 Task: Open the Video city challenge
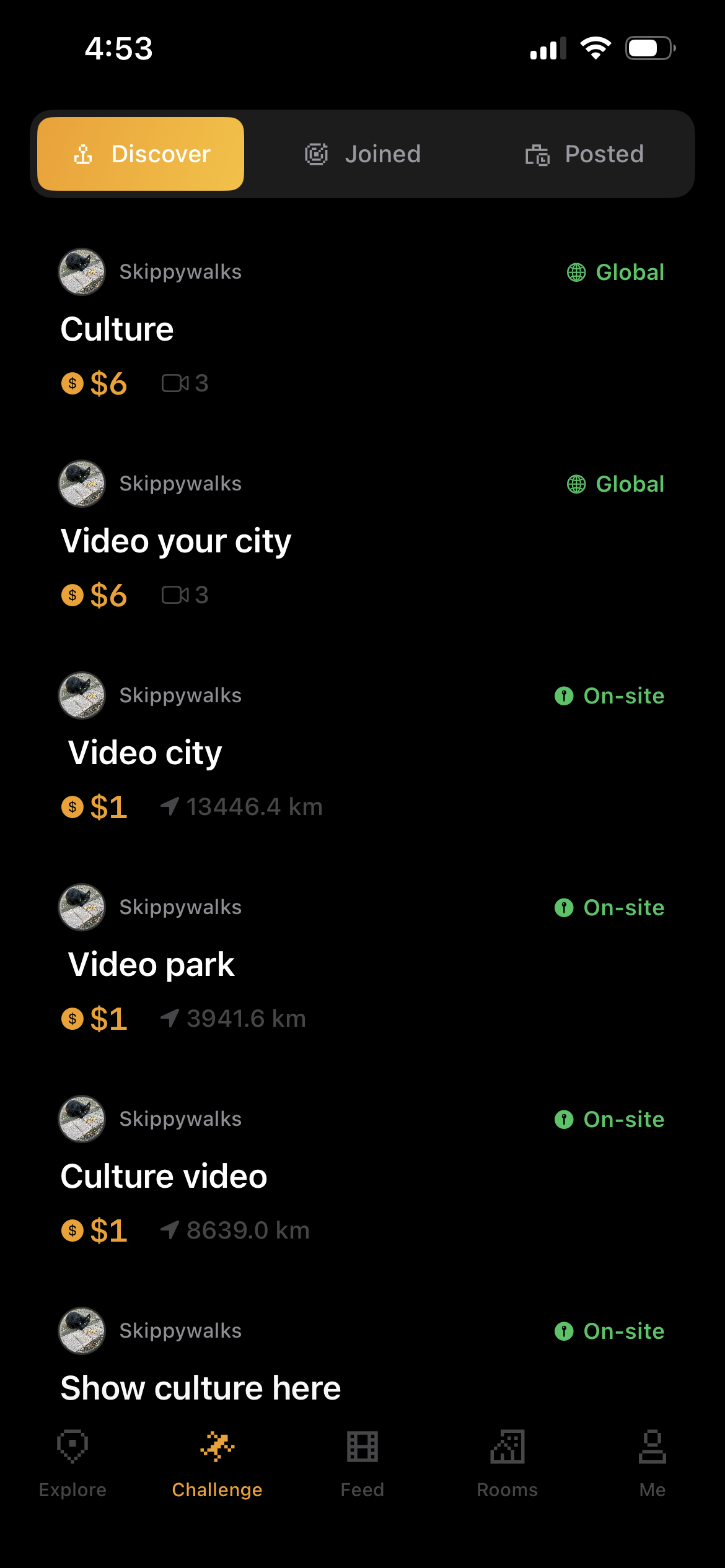pos(145,752)
